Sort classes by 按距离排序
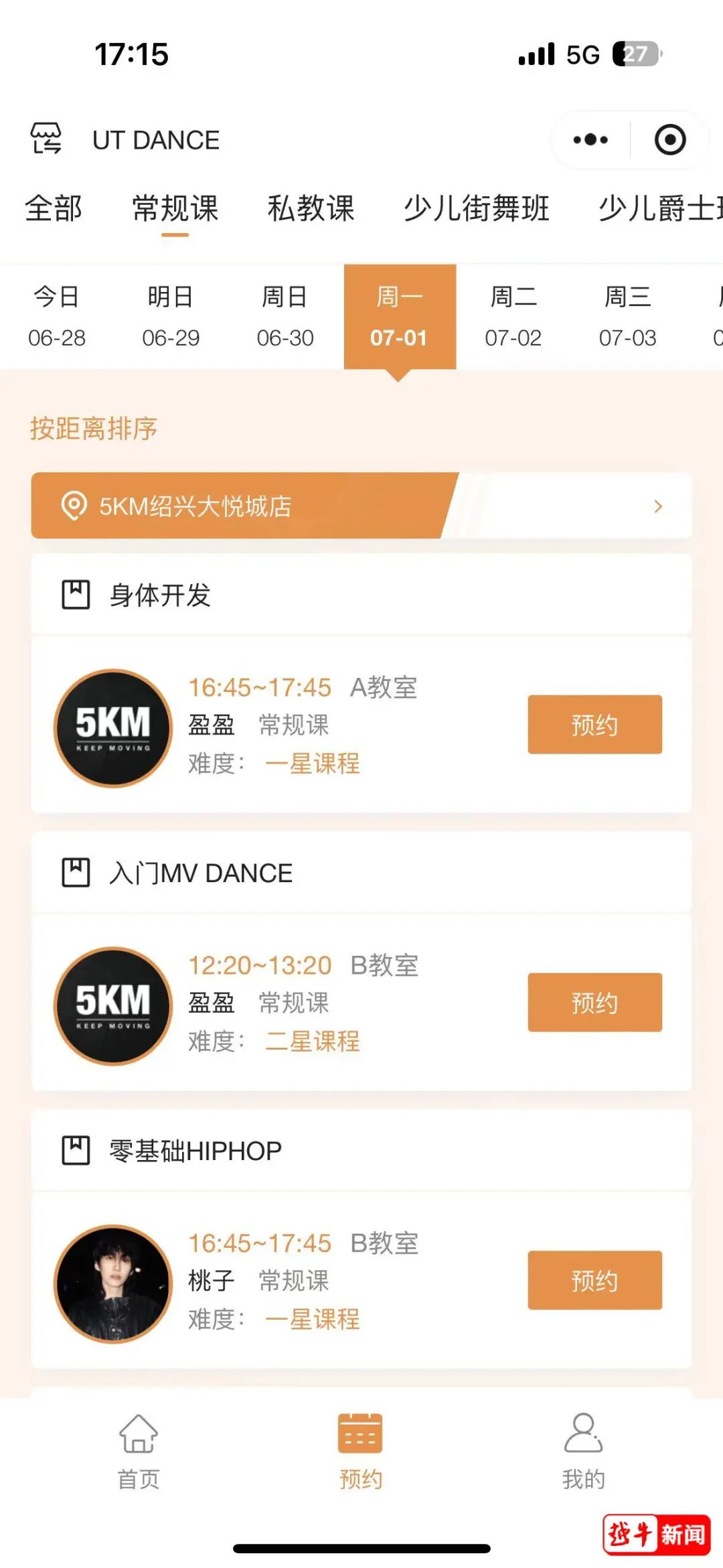 pyautogui.click(x=94, y=429)
